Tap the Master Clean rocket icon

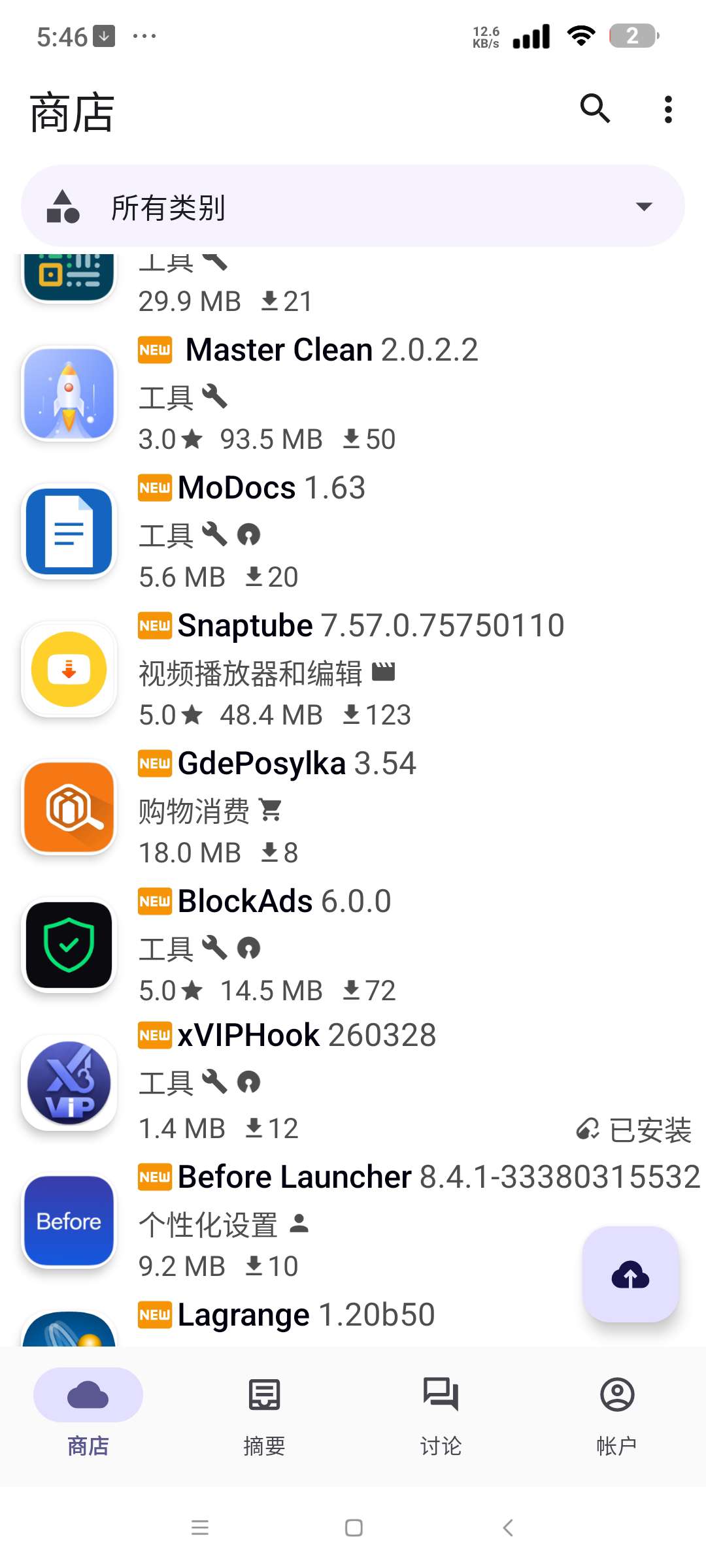[69, 395]
